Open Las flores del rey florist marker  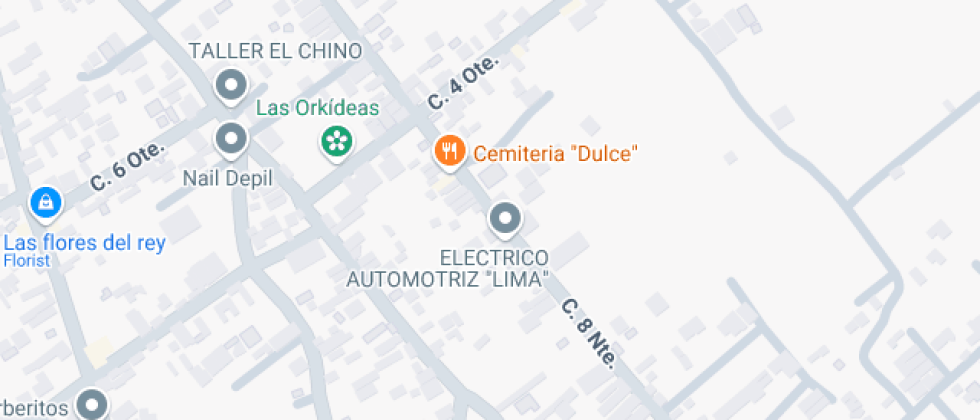46,204
